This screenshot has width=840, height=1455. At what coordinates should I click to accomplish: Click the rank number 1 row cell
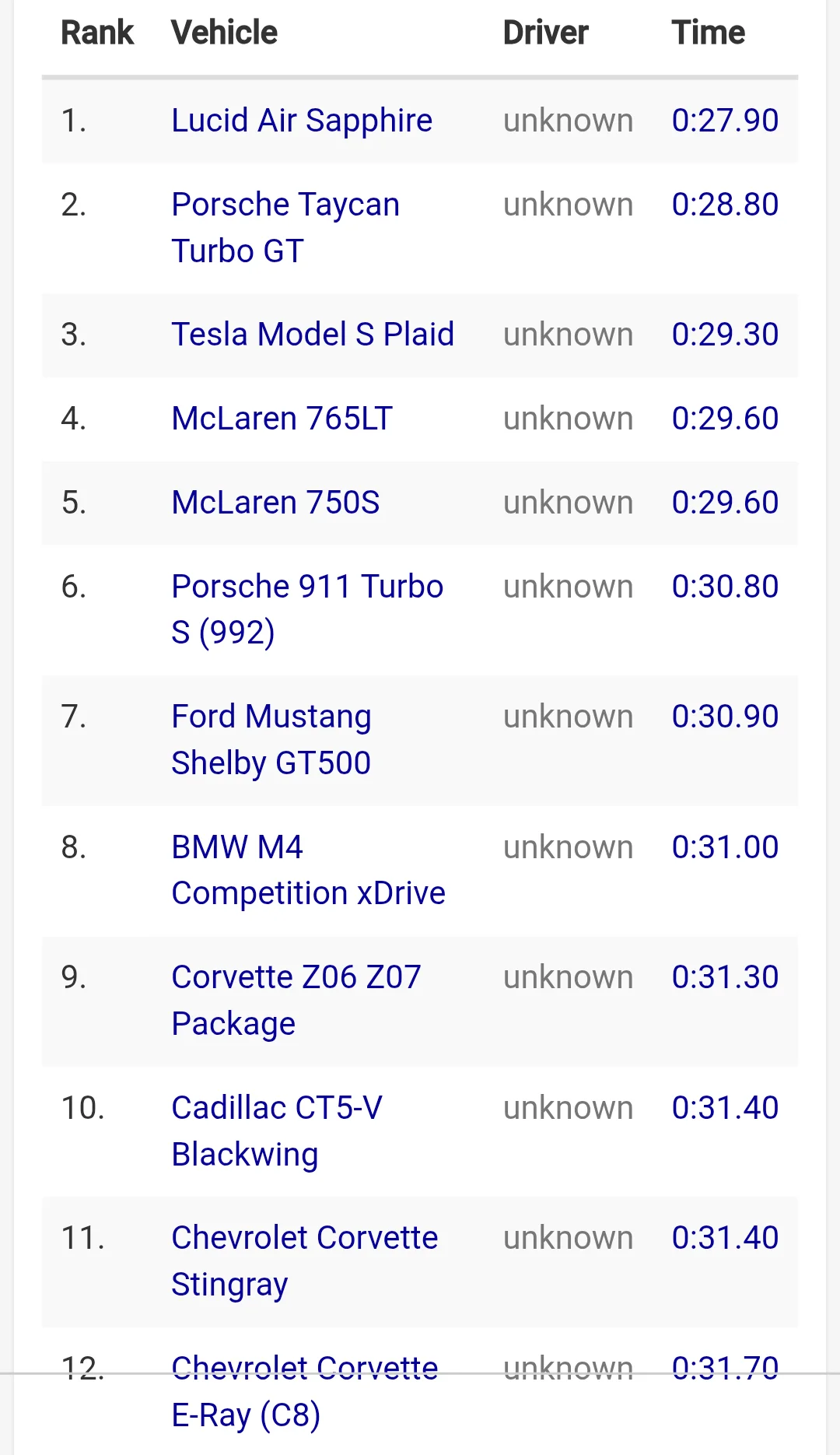(x=74, y=121)
